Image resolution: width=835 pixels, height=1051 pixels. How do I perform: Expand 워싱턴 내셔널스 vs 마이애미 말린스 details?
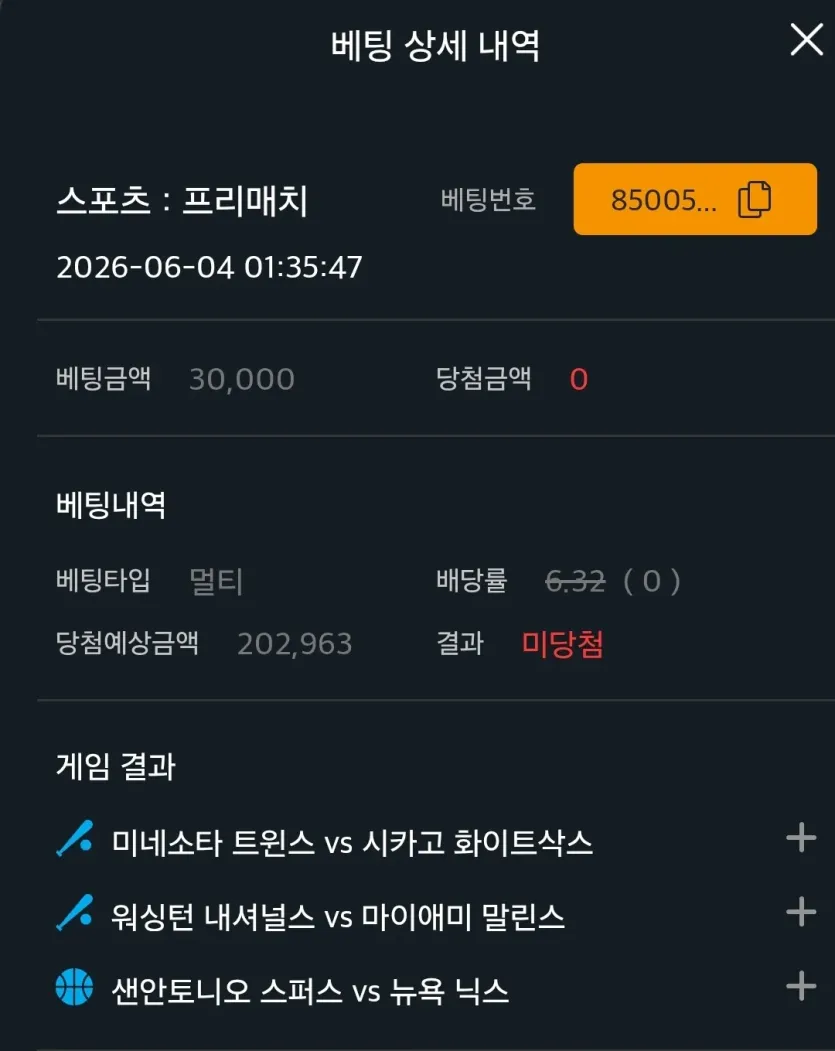click(x=801, y=912)
